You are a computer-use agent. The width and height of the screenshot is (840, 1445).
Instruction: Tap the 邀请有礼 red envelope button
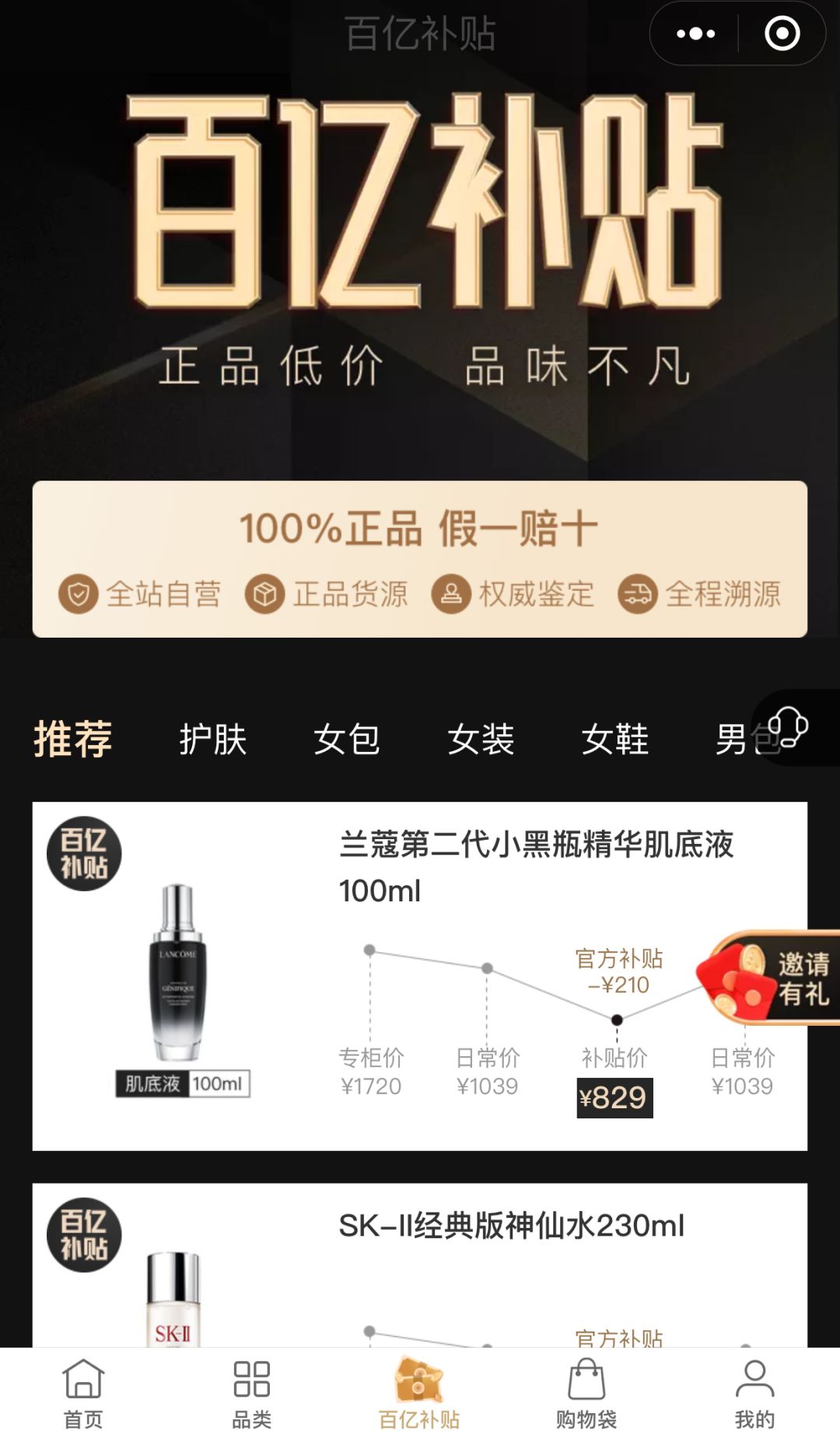point(770,978)
